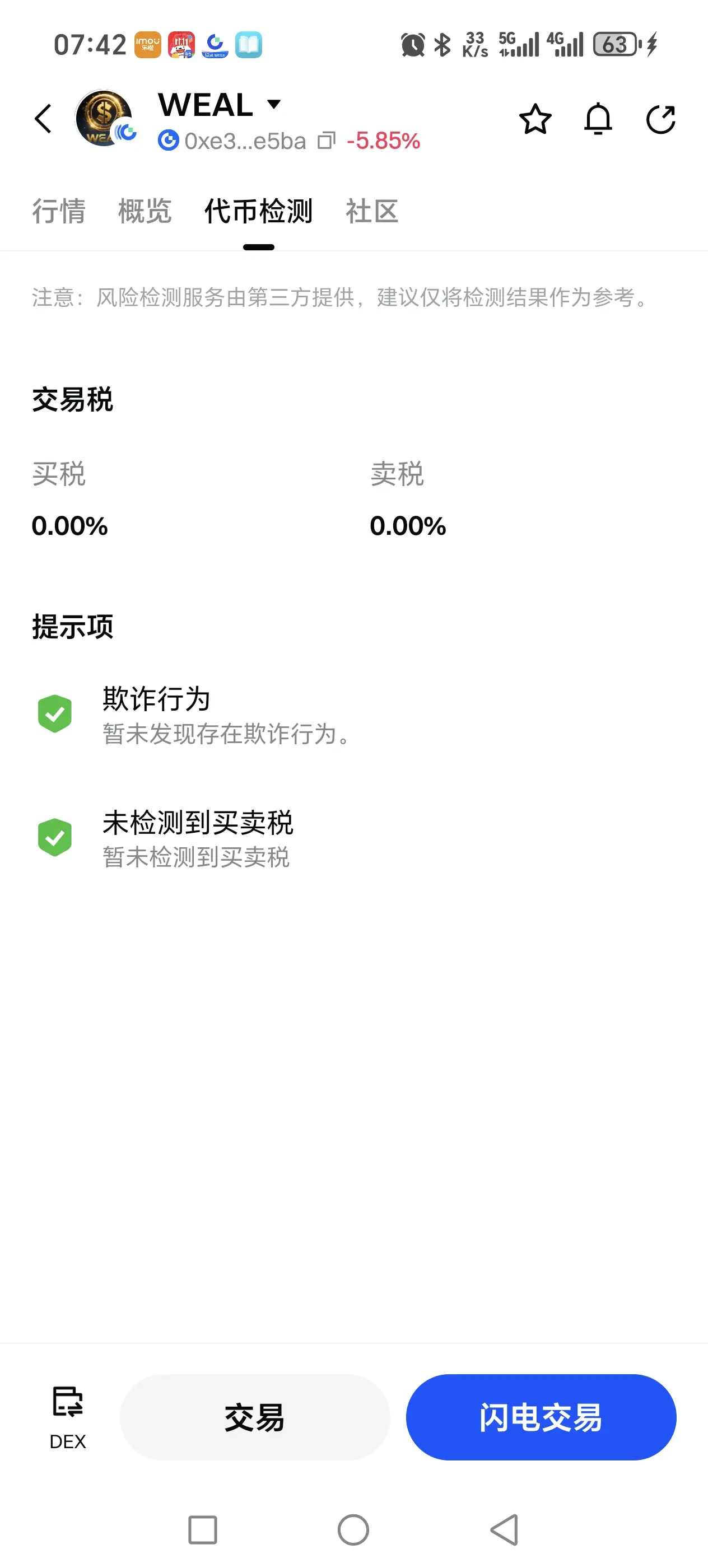Switch to the 行情 tab
708x1568 pixels.
point(59,211)
